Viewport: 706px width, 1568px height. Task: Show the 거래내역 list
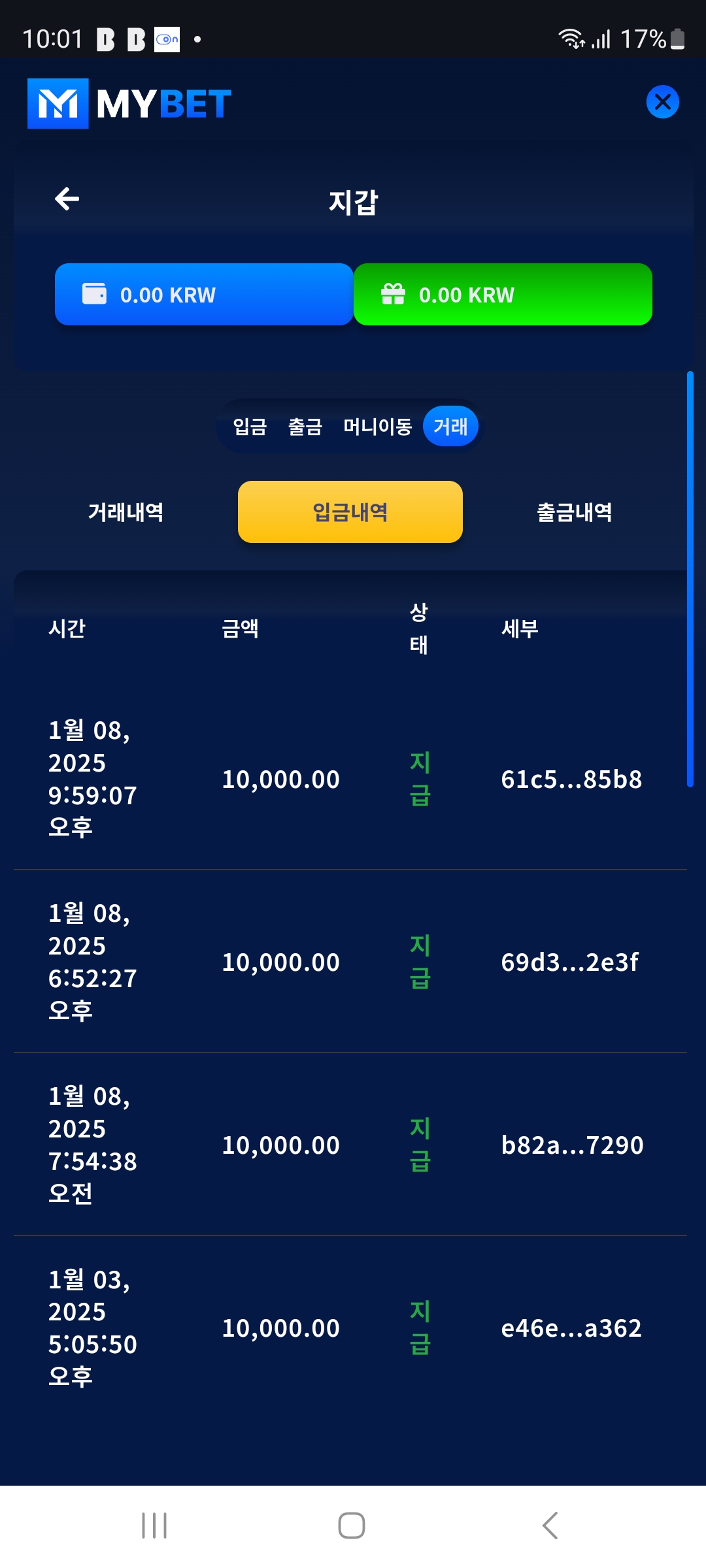coord(126,512)
